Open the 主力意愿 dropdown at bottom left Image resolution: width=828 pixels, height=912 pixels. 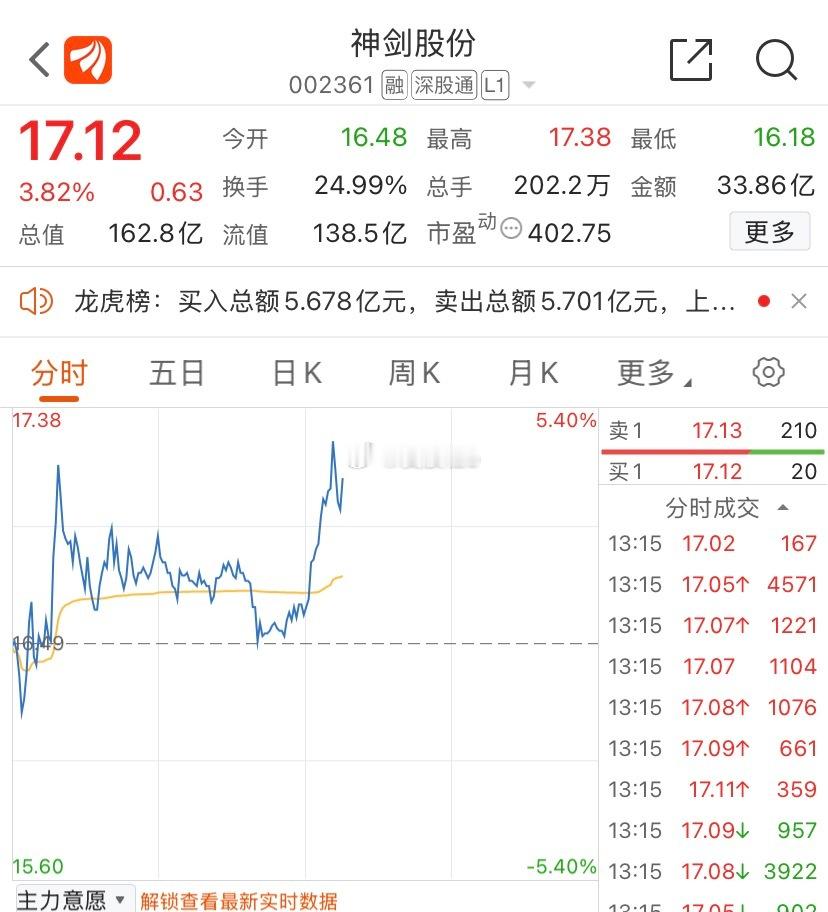[68, 898]
